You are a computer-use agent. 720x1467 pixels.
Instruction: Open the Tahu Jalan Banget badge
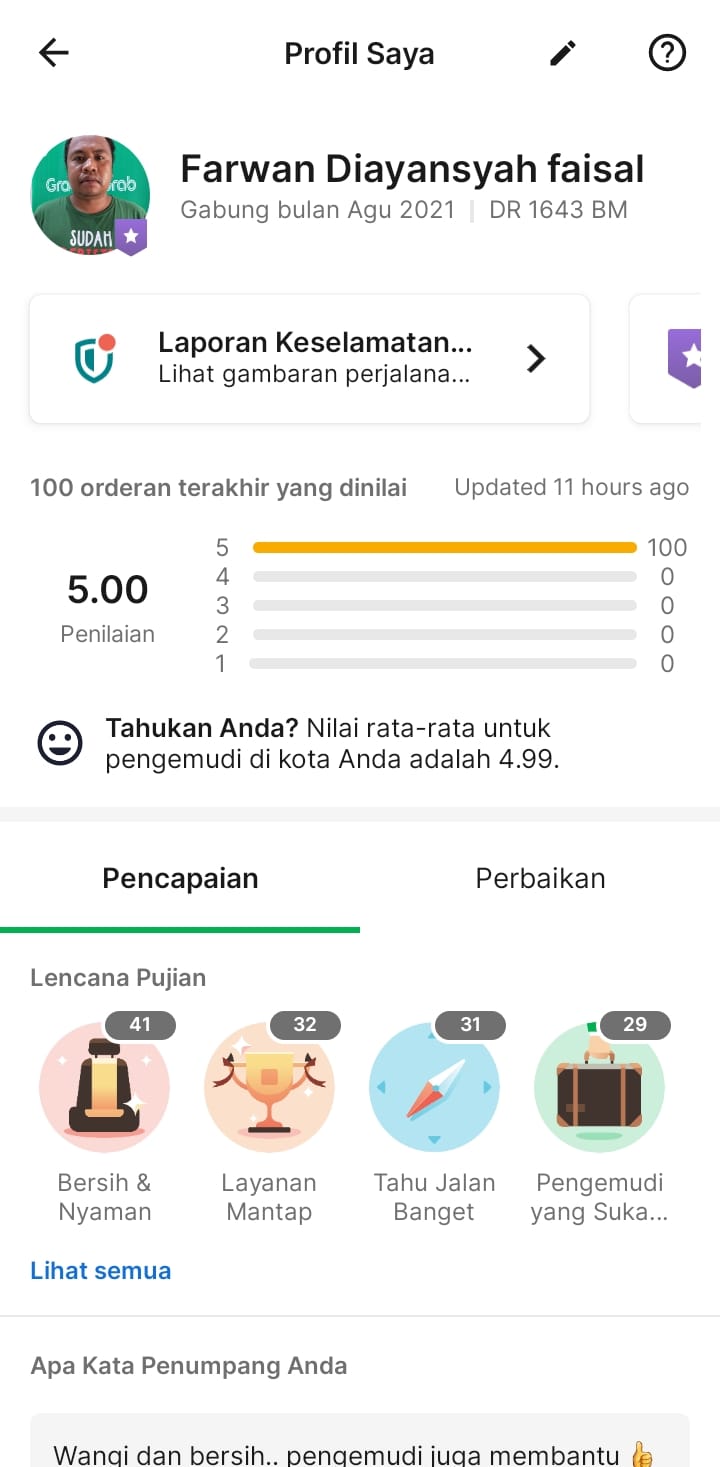pyautogui.click(x=434, y=1088)
